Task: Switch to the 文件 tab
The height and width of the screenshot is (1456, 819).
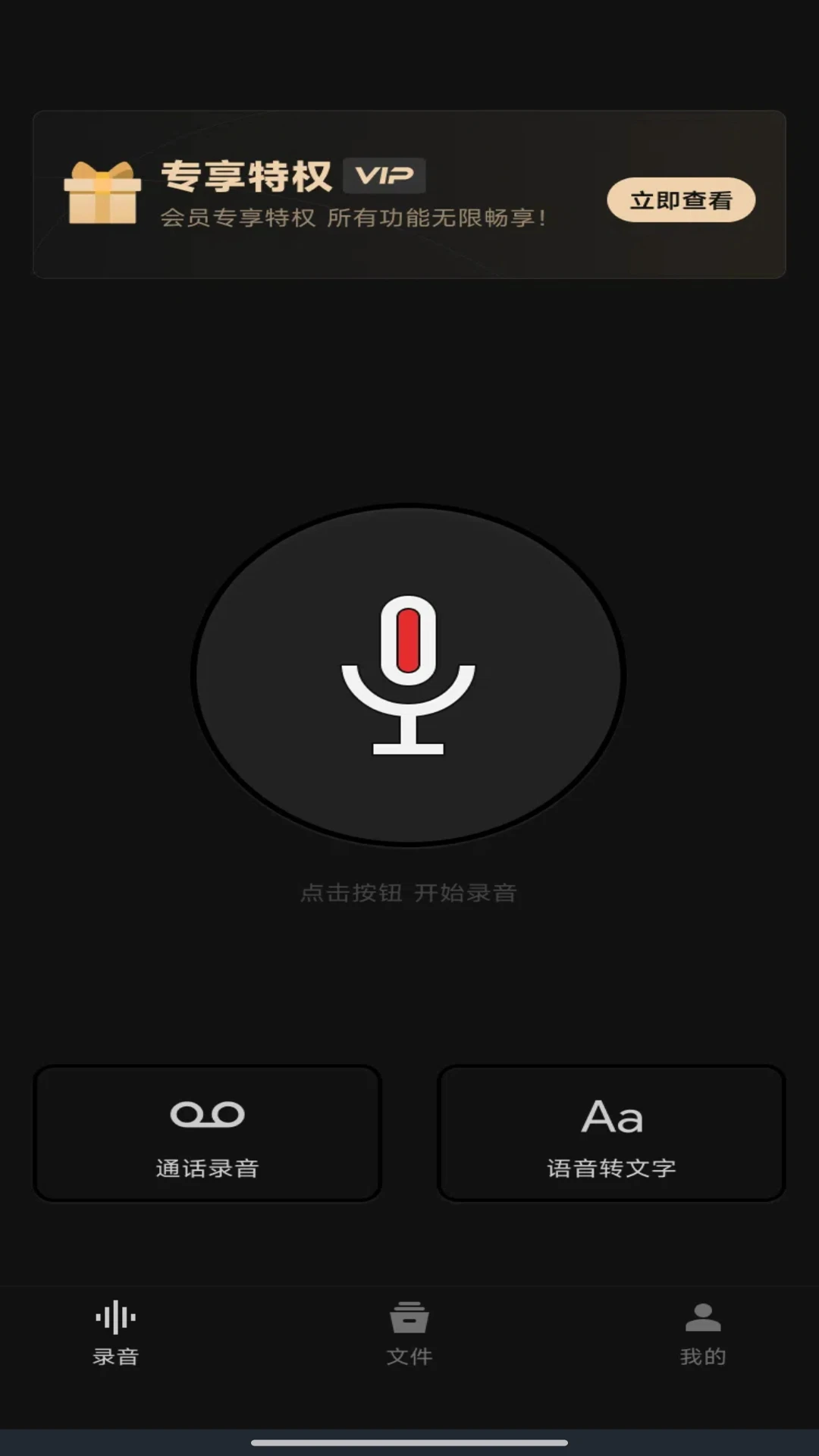Action: pyautogui.click(x=409, y=1333)
